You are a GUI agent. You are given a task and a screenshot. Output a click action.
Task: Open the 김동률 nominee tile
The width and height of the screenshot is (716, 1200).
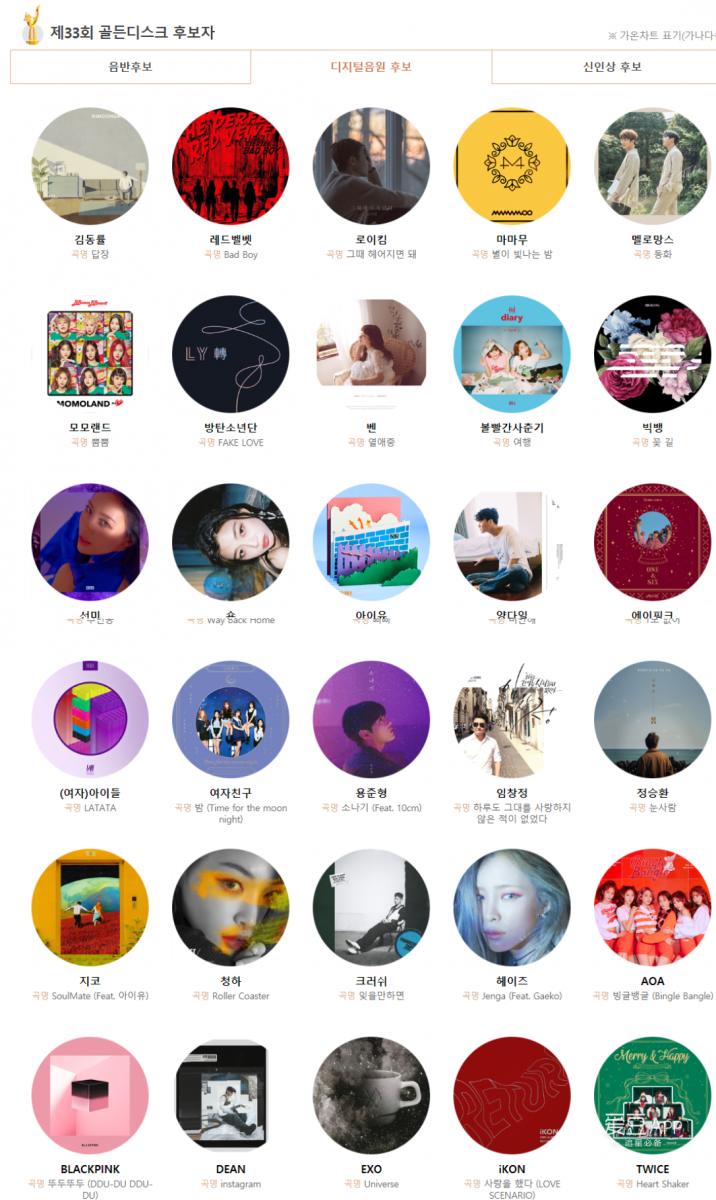[x=90, y=167]
